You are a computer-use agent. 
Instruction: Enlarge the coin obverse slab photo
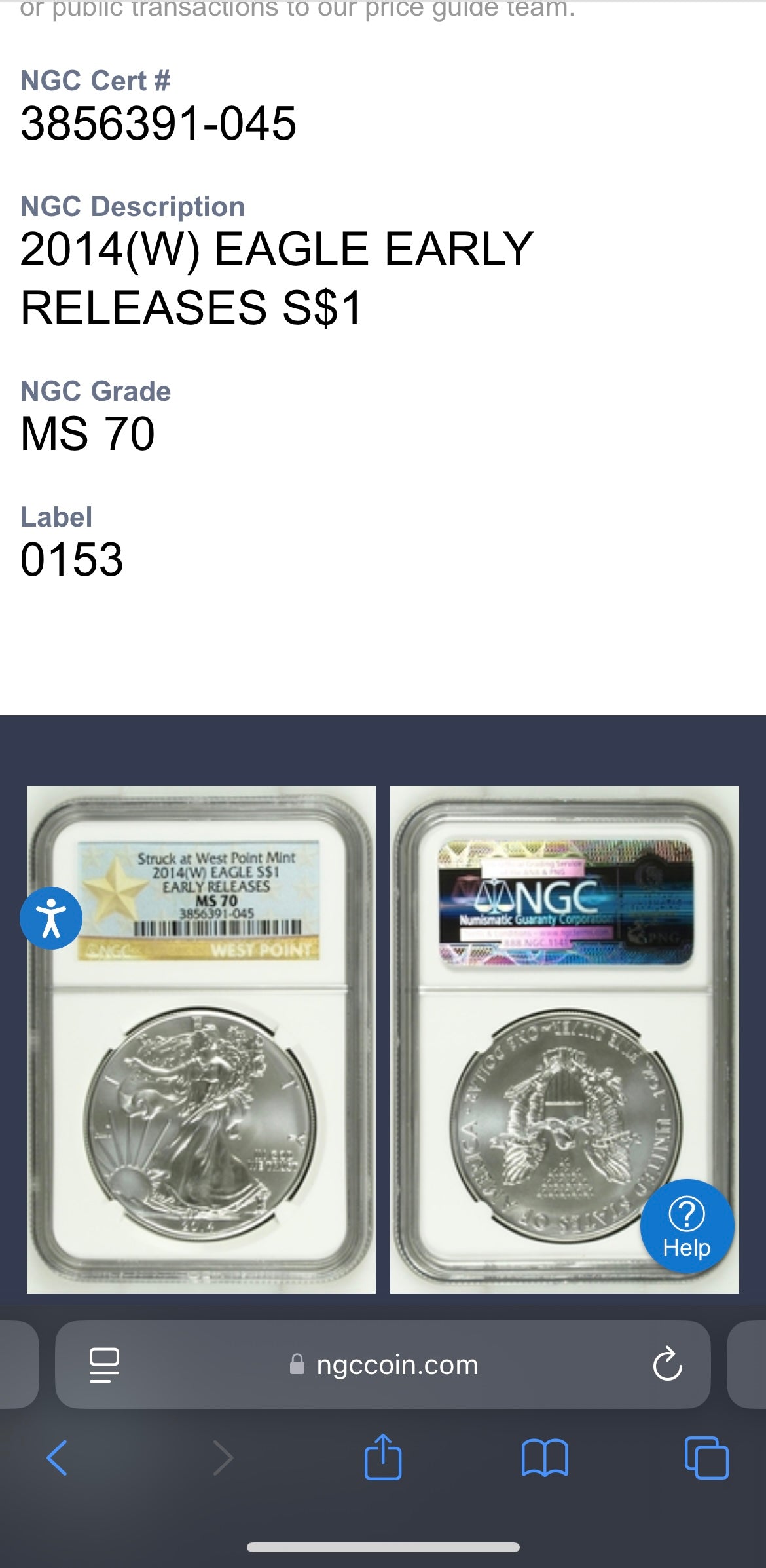pyautogui.click(x=201, y=1081)
